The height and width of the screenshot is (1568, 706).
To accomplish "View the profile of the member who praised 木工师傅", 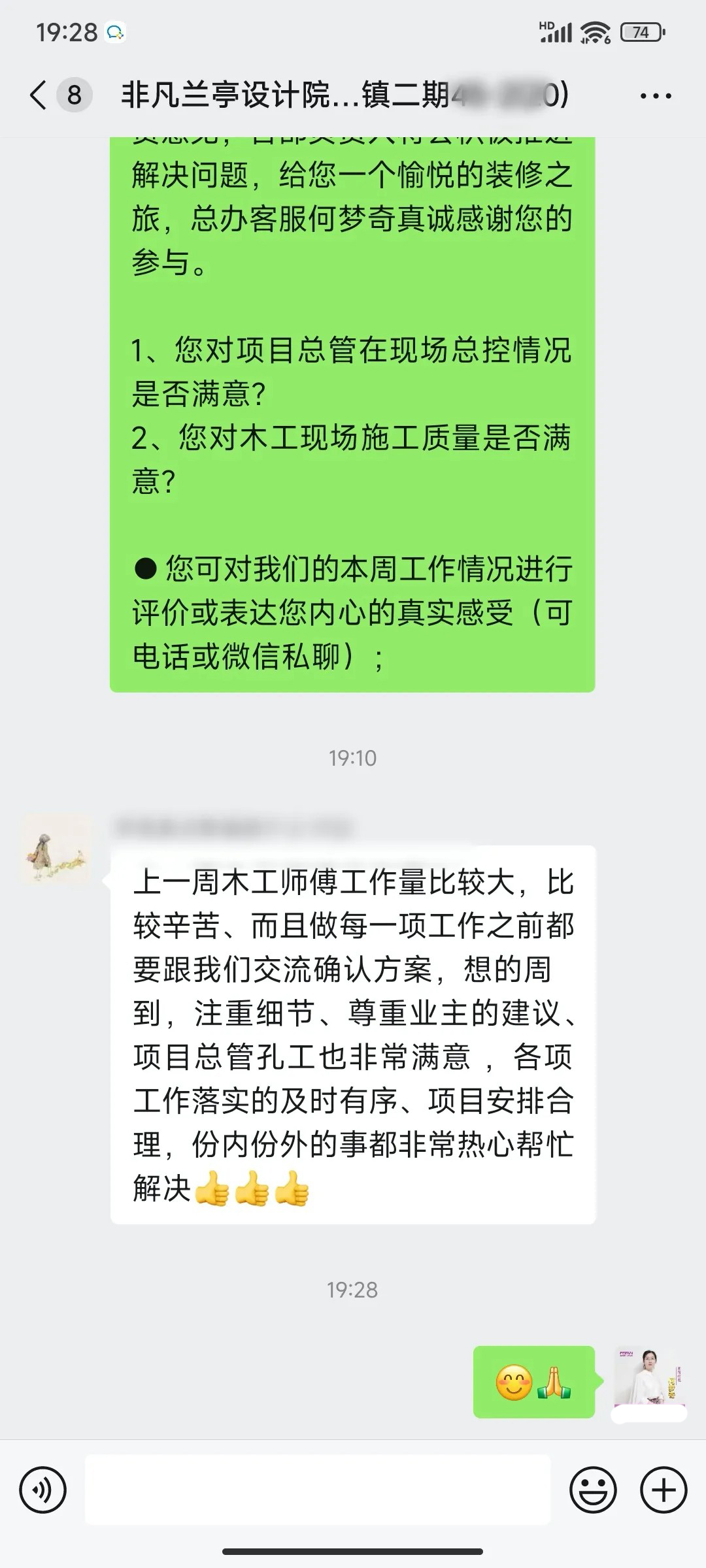I will coord(56,850).
